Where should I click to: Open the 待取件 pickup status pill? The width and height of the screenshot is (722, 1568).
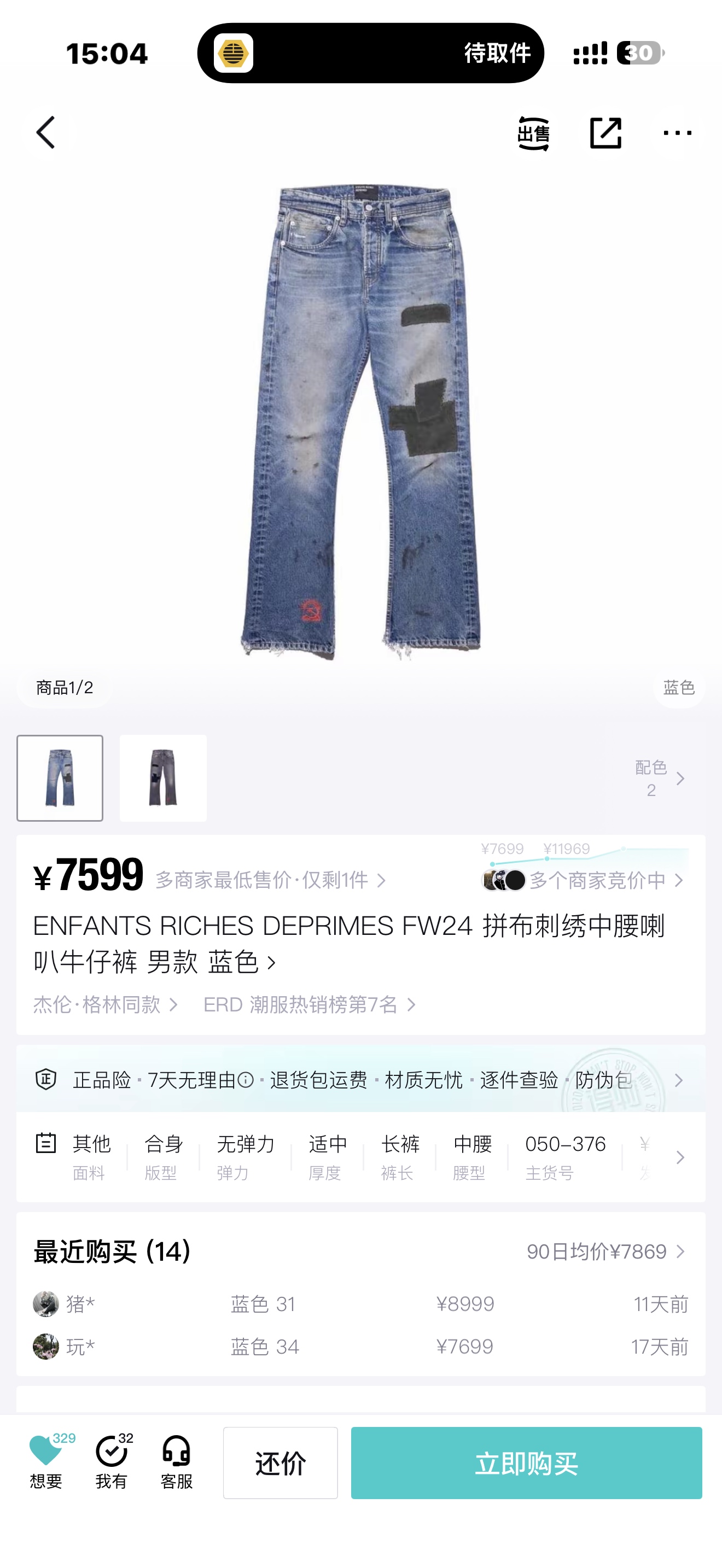[371, 53]
